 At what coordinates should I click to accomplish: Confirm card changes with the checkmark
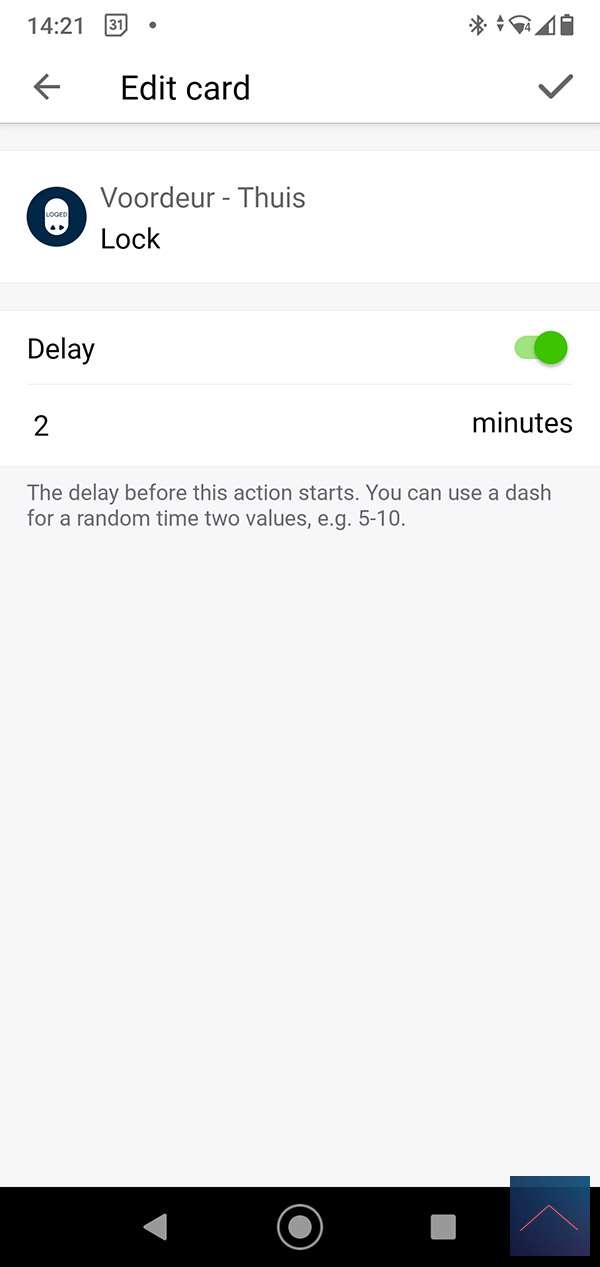click(555, 87)
